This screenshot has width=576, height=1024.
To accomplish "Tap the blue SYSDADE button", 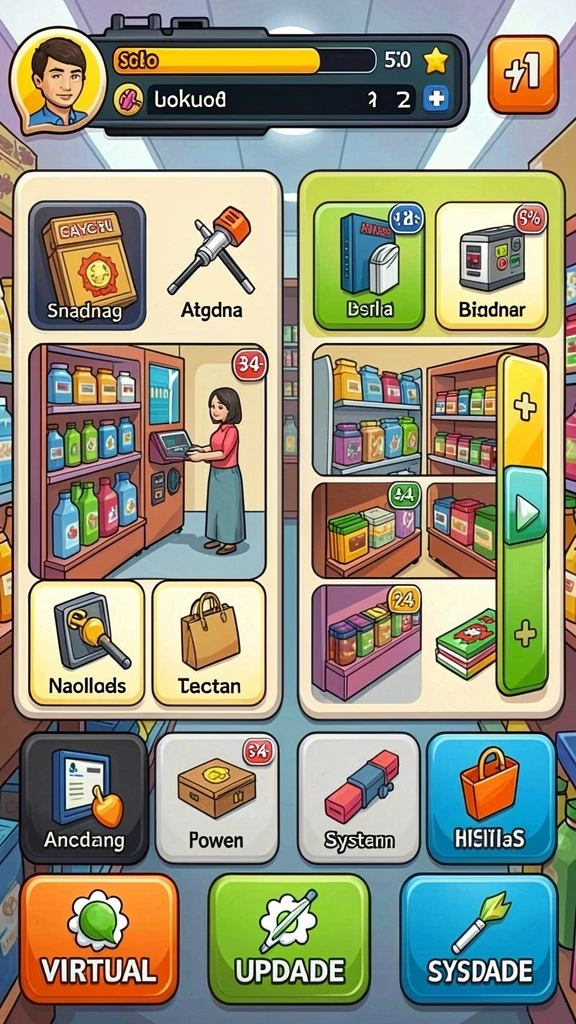I will pyautogui.click(x=479, y=939).
